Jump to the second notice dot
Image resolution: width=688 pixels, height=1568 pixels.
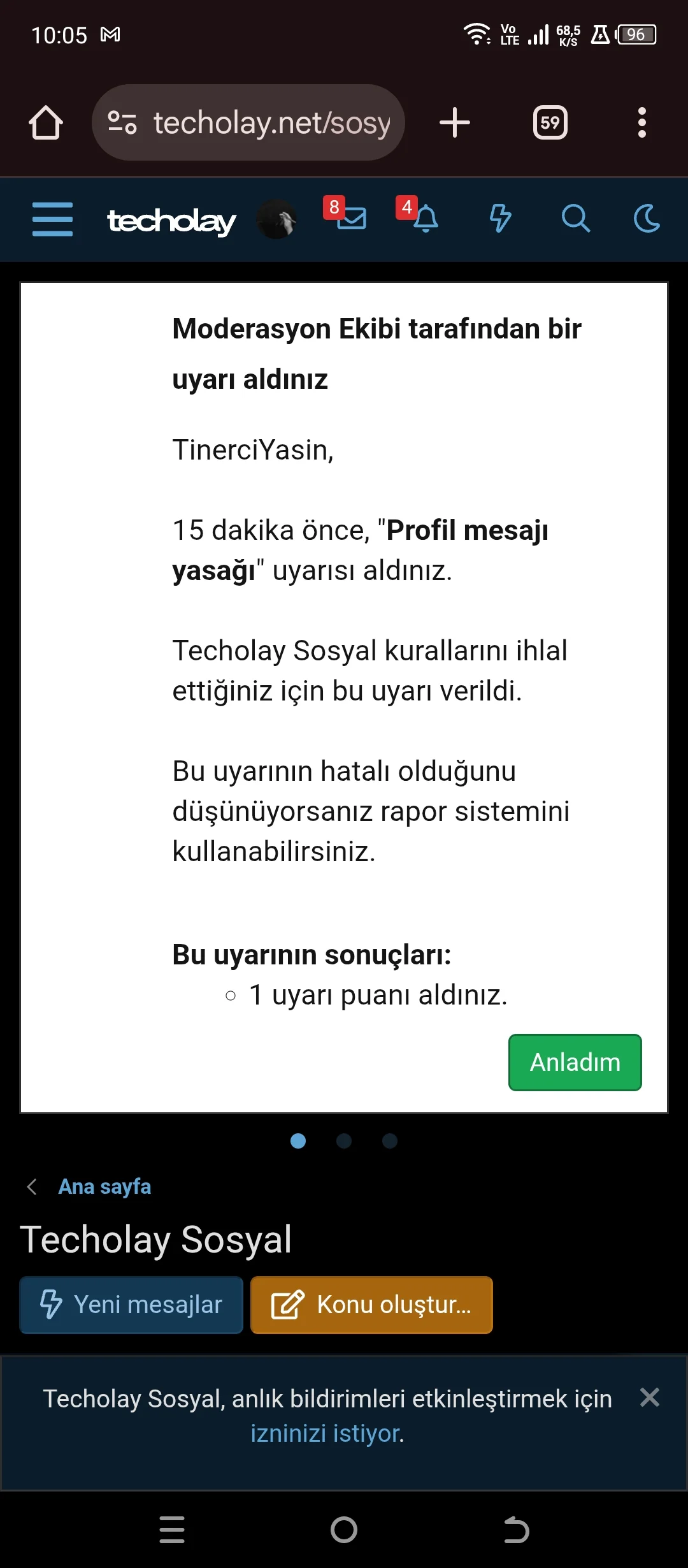click(344, 1141)
